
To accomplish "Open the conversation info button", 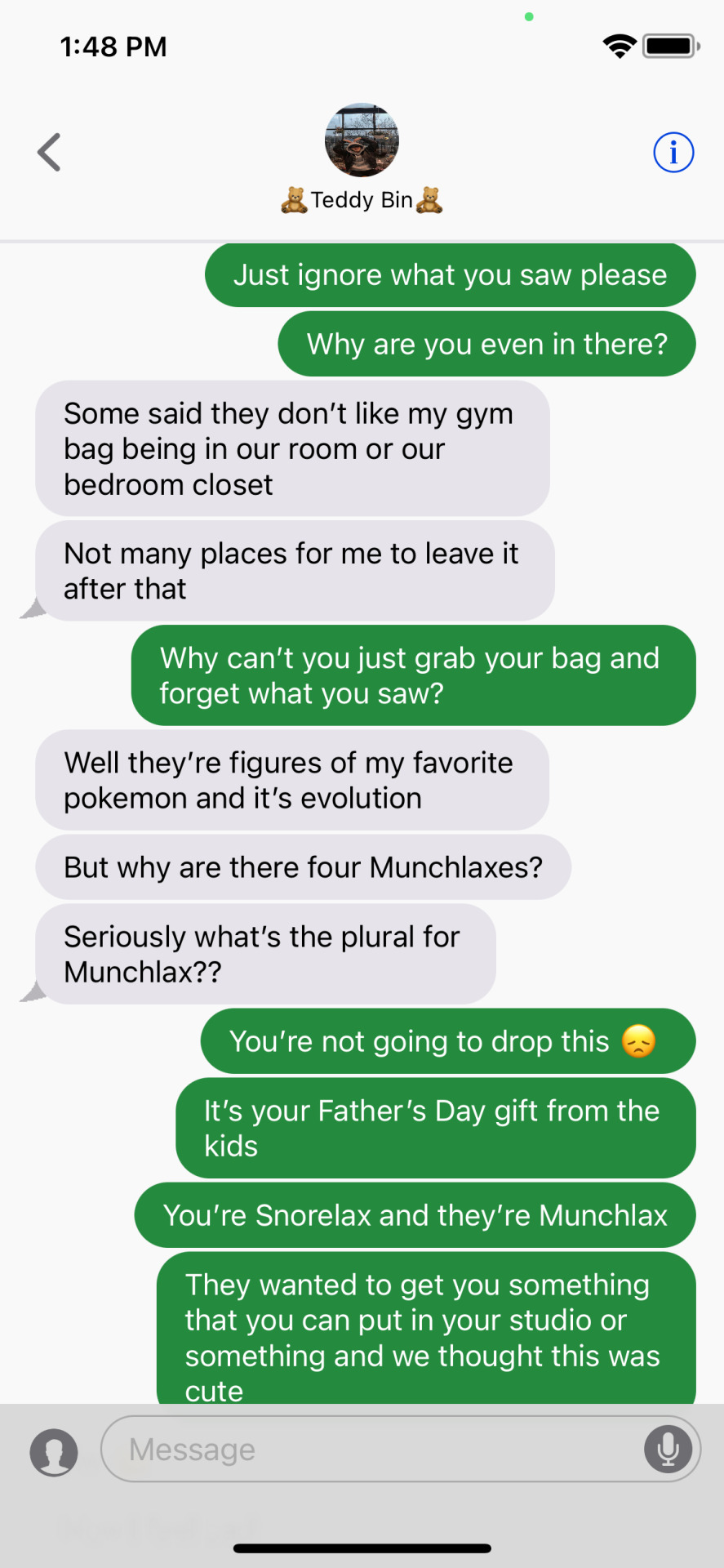I will (673, 152).
